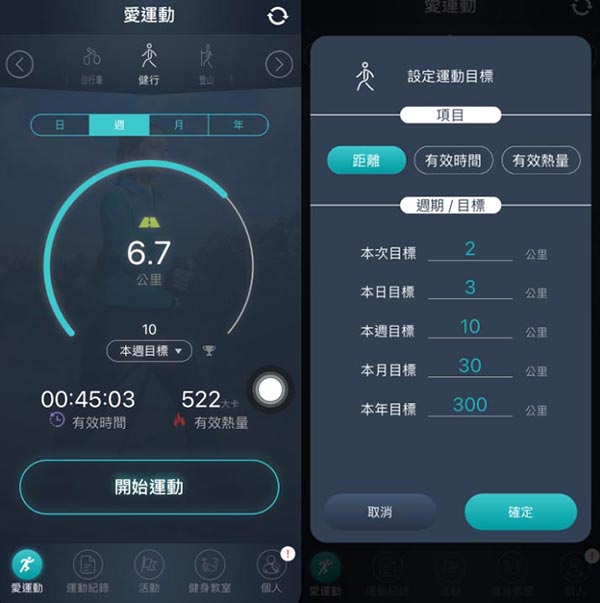Select the 自行車 cycling activity
This screenshot has width=600, height=603.
click(x=92, y=62)
